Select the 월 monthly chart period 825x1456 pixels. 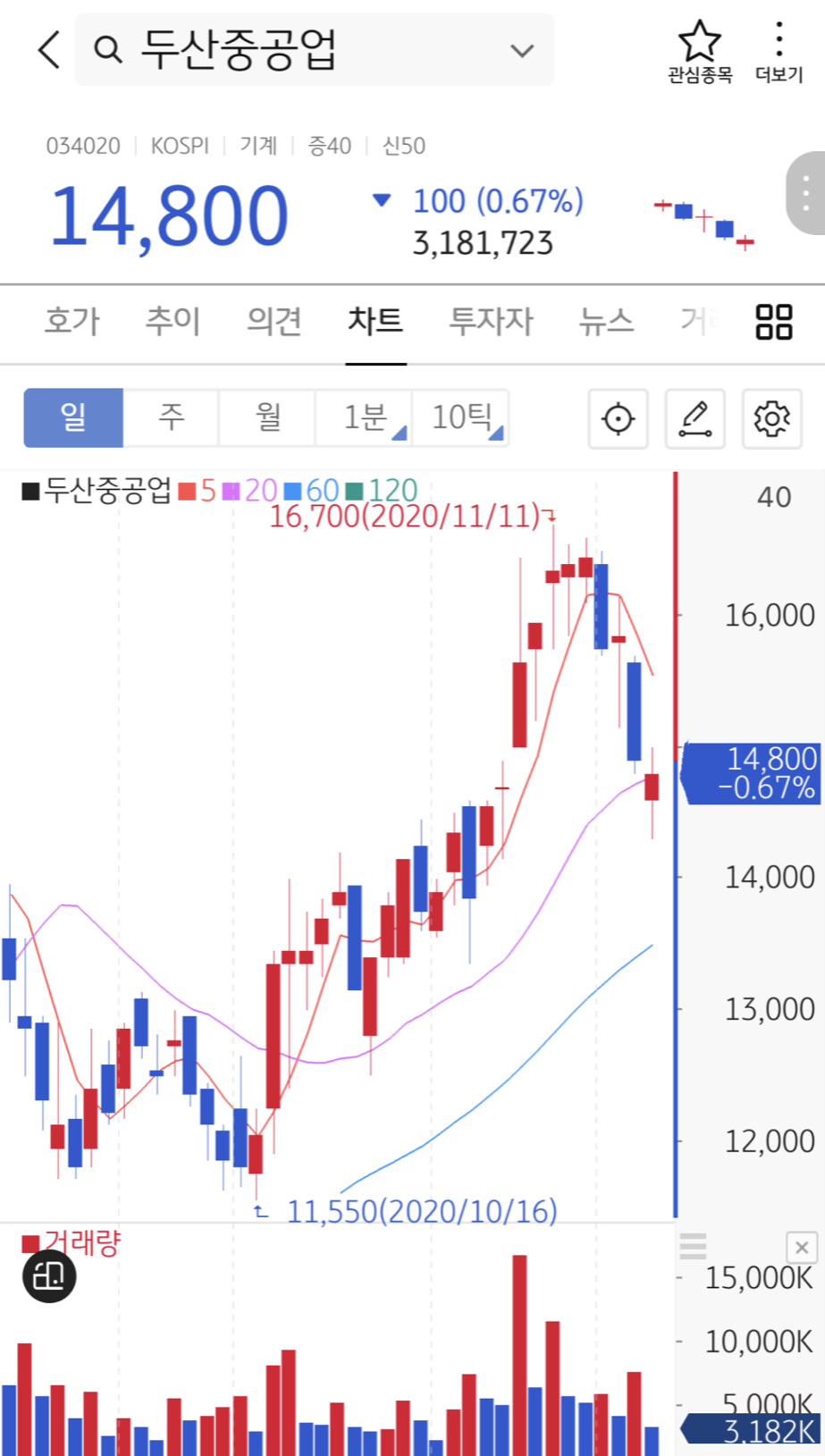(267, 417)
